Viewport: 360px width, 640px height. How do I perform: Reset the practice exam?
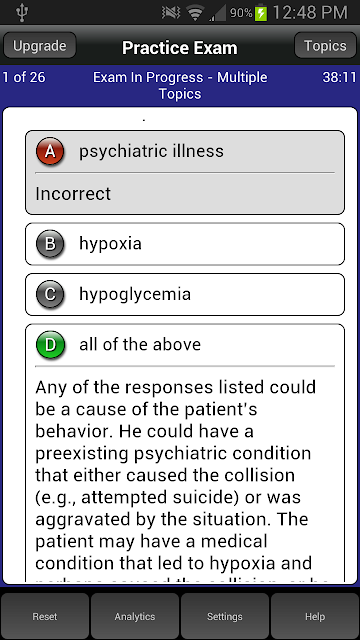click(45, 616)
